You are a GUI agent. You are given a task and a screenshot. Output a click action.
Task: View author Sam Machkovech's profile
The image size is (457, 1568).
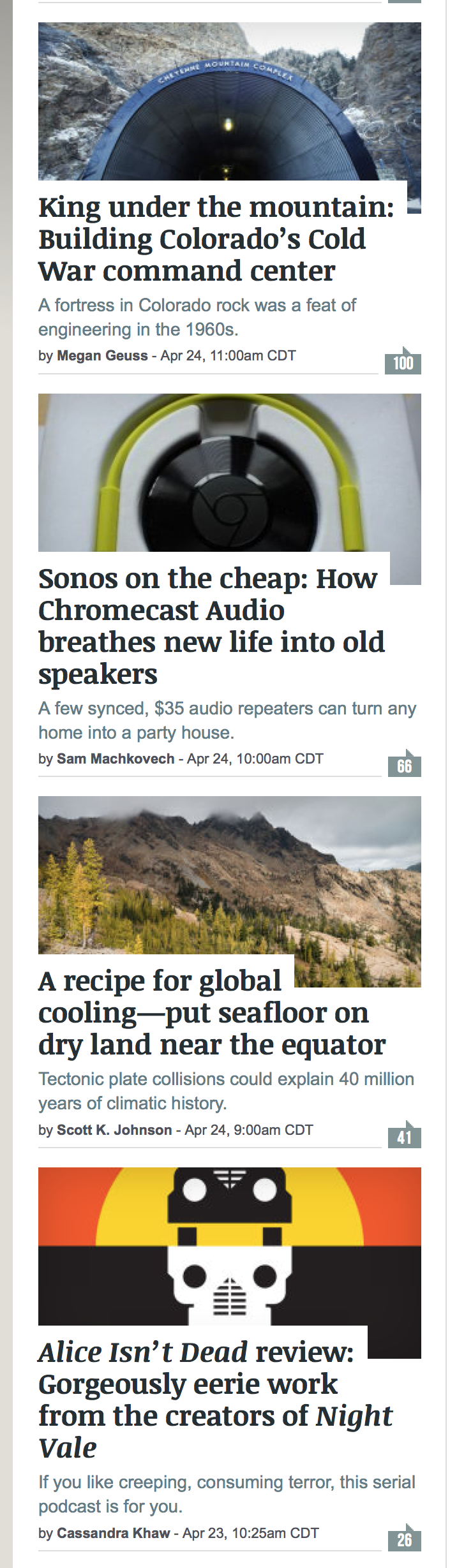(116, 758)
